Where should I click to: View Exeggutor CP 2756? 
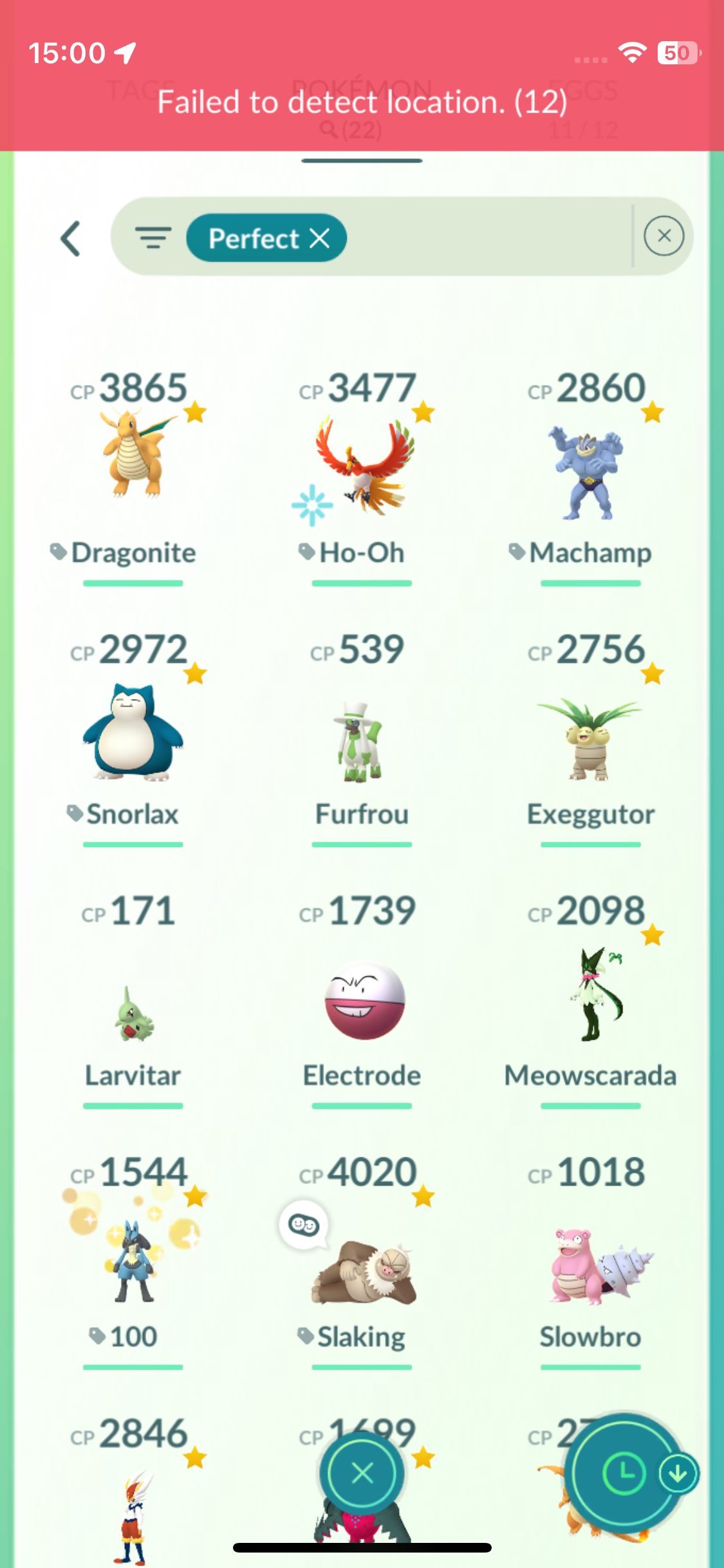(x=589, y=738)
